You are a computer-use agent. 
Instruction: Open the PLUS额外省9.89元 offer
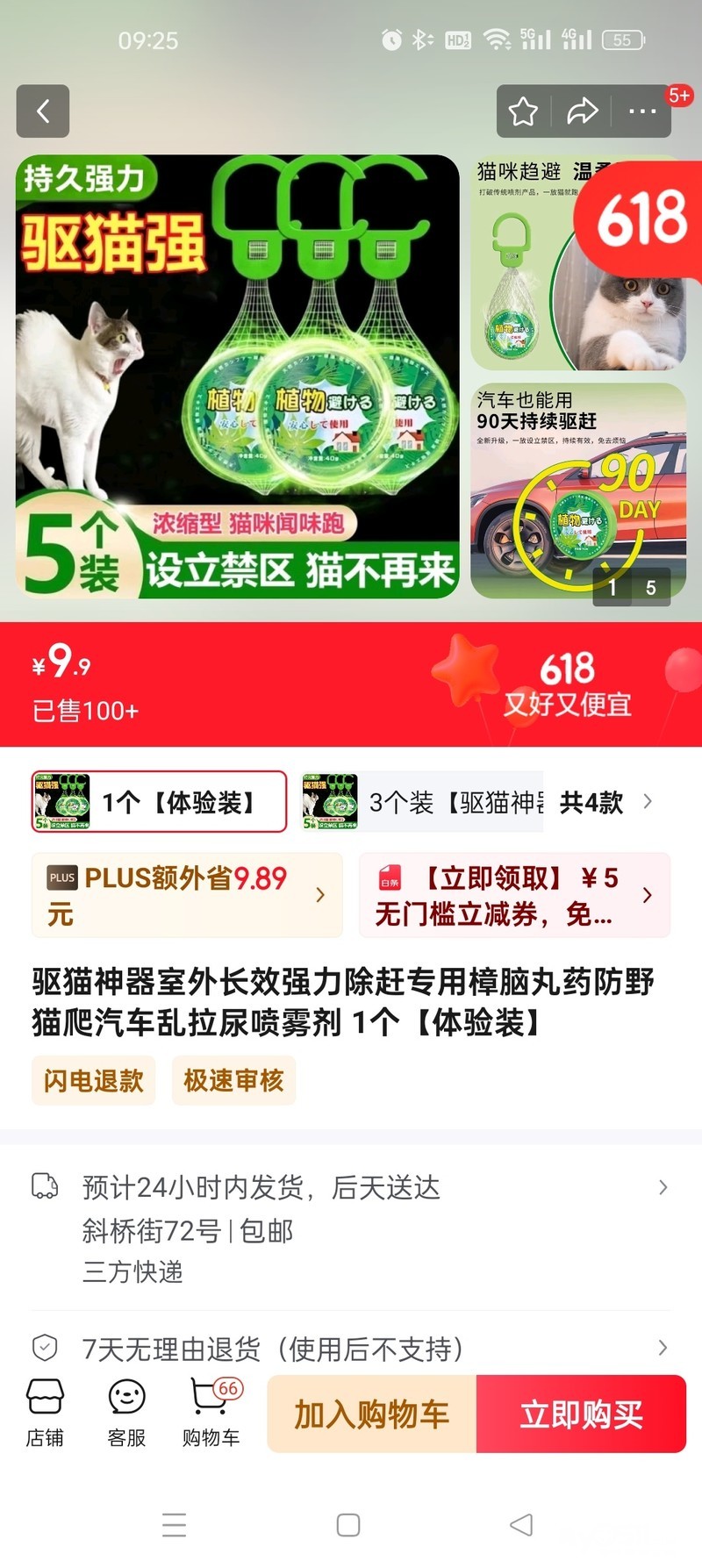tap(187, 895)
